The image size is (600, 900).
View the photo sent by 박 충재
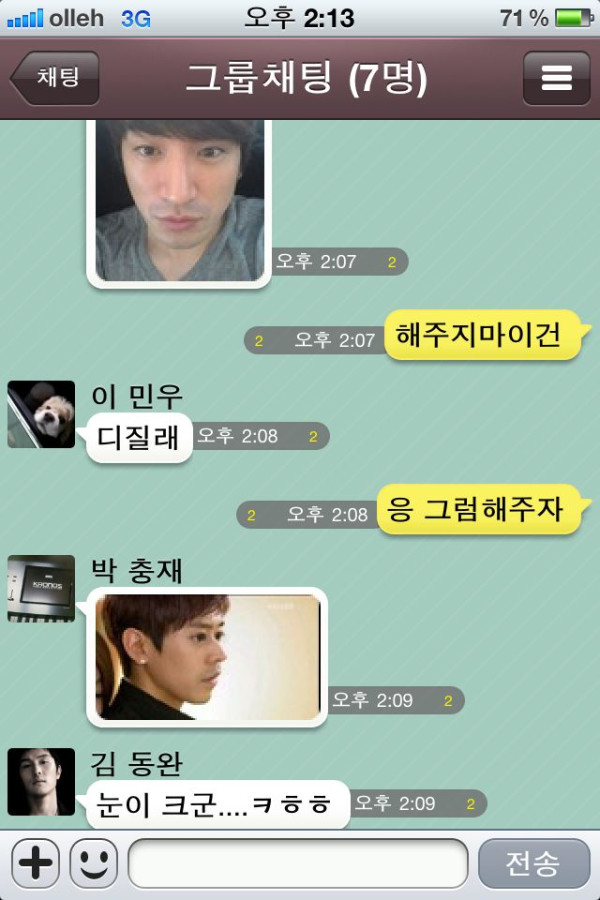pyautogui.click(x=208, y=656)
